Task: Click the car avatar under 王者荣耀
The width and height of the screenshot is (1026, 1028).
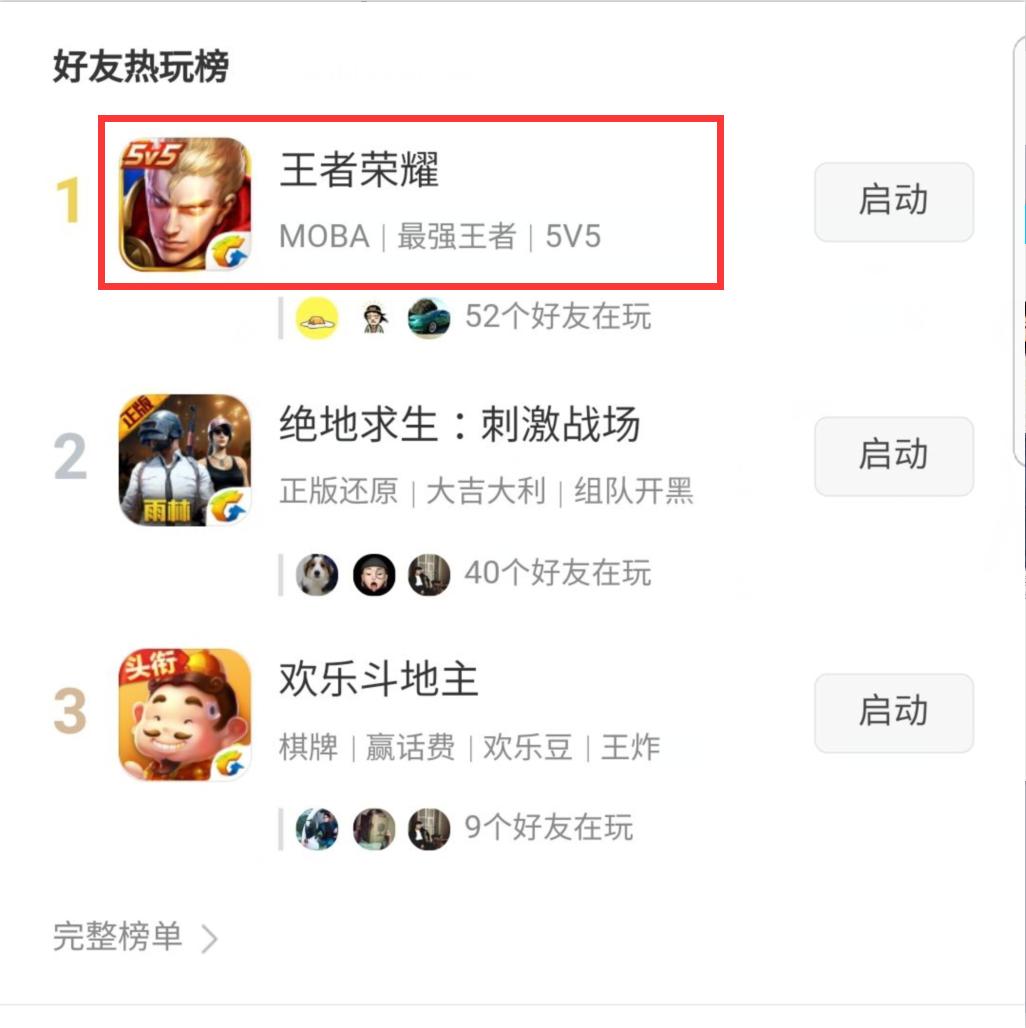Action: coord(428,318)
